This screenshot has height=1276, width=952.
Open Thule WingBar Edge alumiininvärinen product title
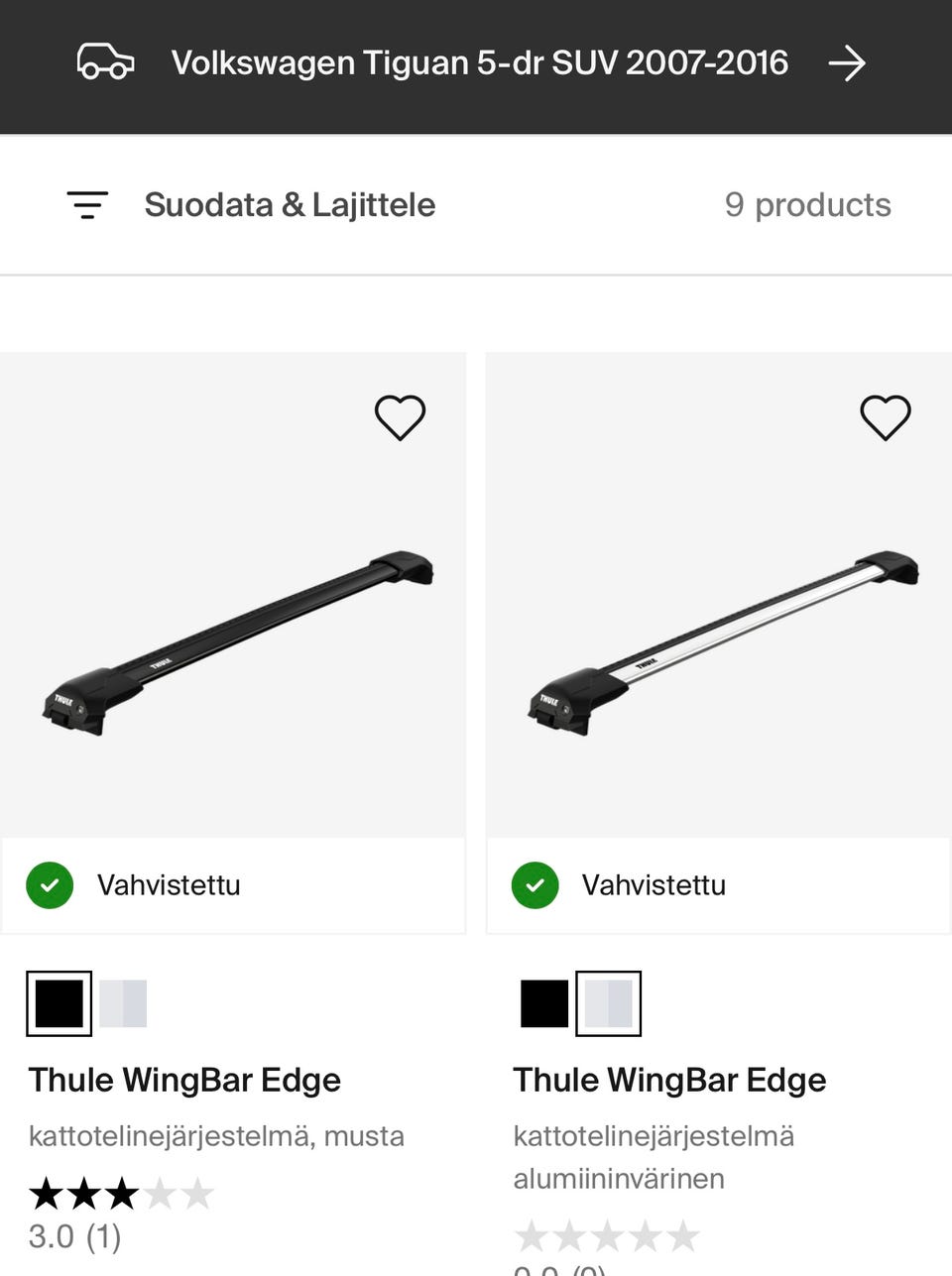[x=669, y=1080]
